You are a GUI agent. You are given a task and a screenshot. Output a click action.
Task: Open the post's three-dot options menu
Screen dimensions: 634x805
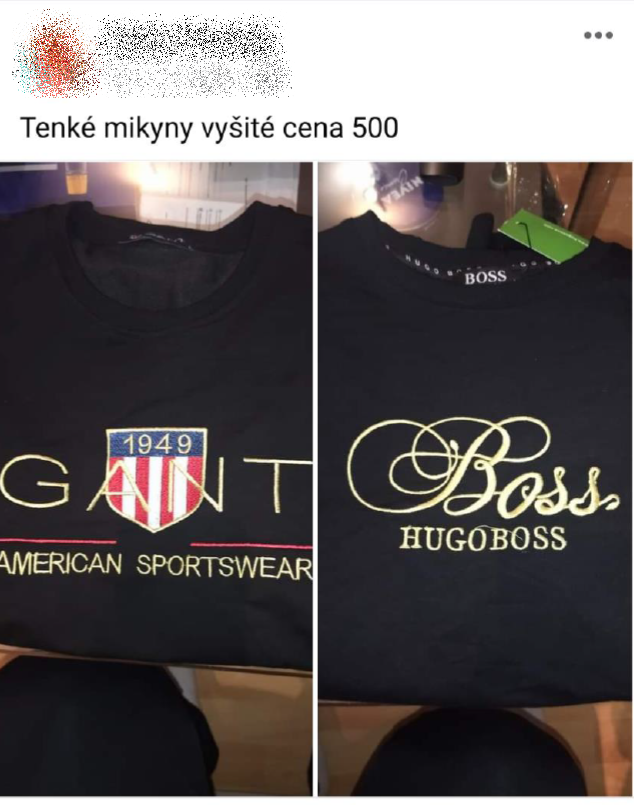click(598, 35)
